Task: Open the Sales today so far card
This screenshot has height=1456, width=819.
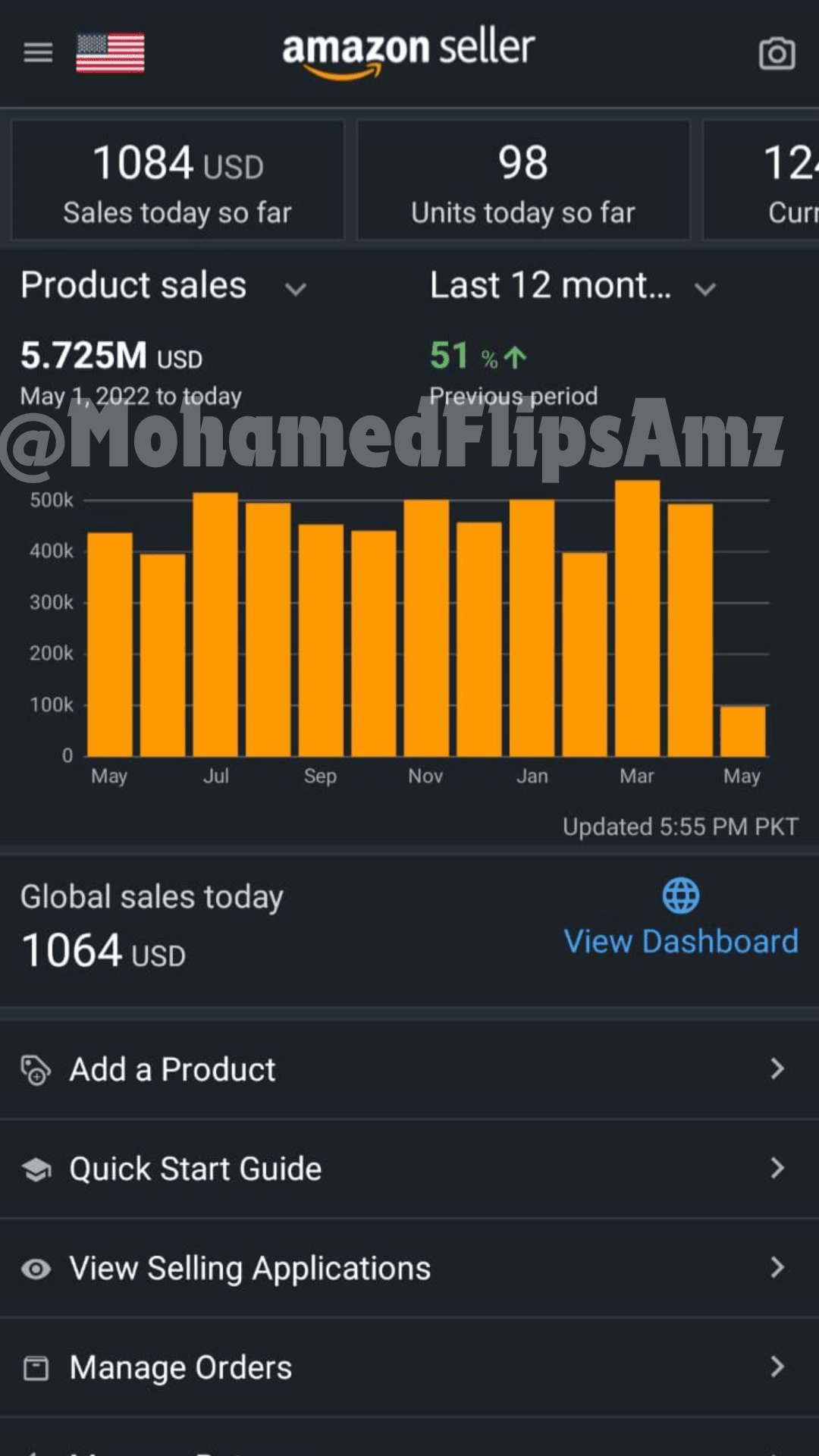Action: coord(177,180)
